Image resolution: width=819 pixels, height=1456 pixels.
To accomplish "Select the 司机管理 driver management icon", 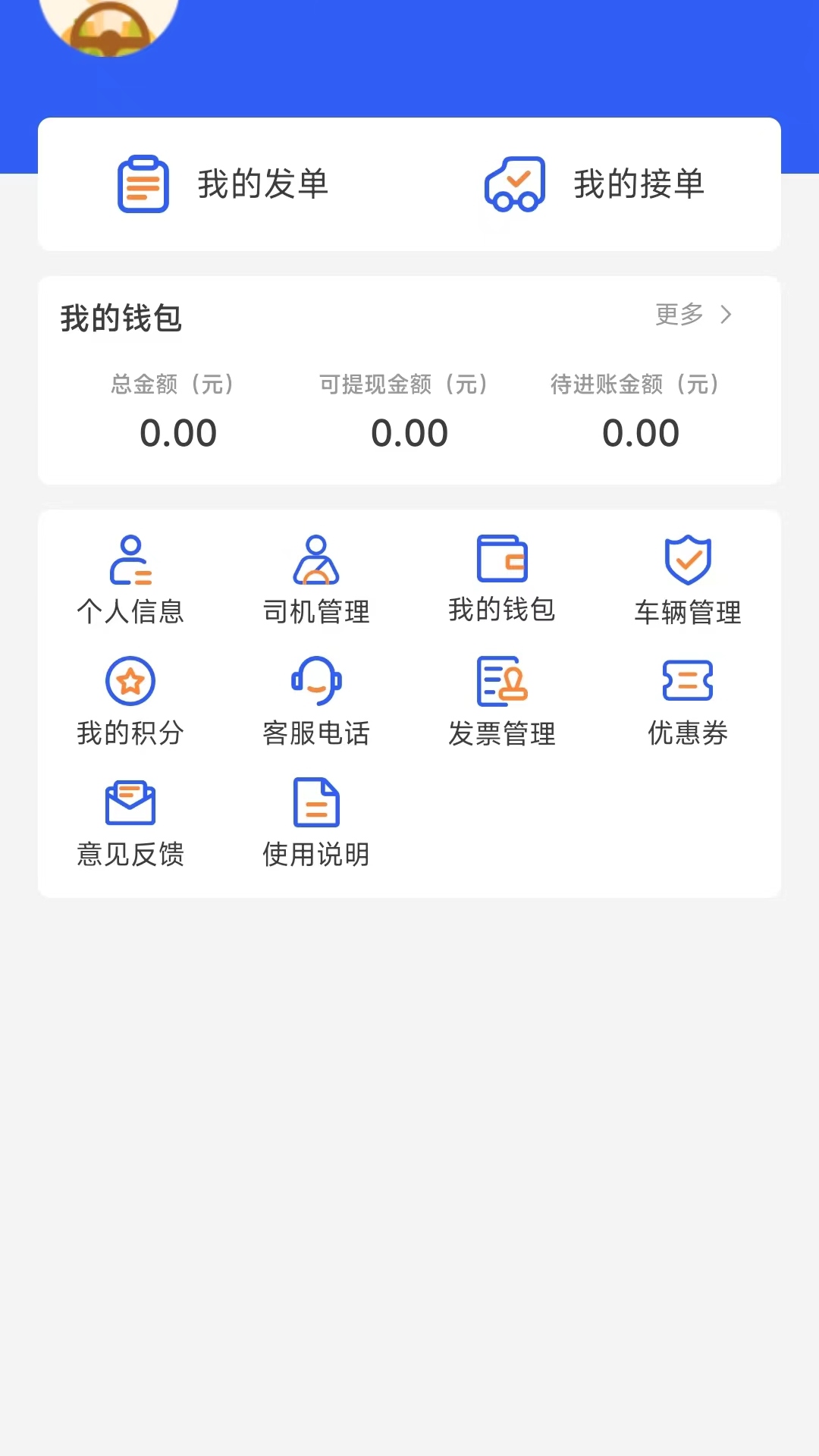I will point(316,561).
